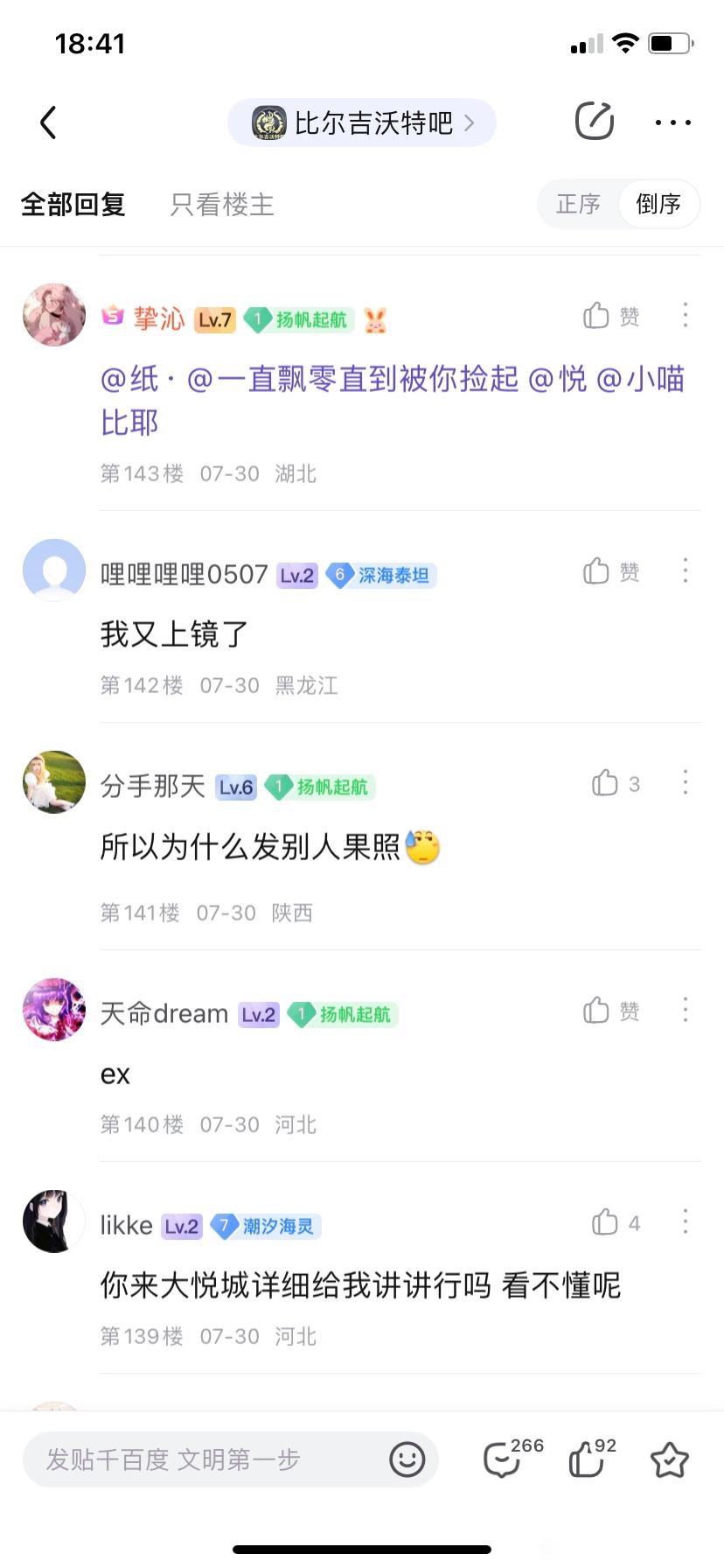Like the thread with 92 likes
The image size is (724, 1568).
[588, 1459]
